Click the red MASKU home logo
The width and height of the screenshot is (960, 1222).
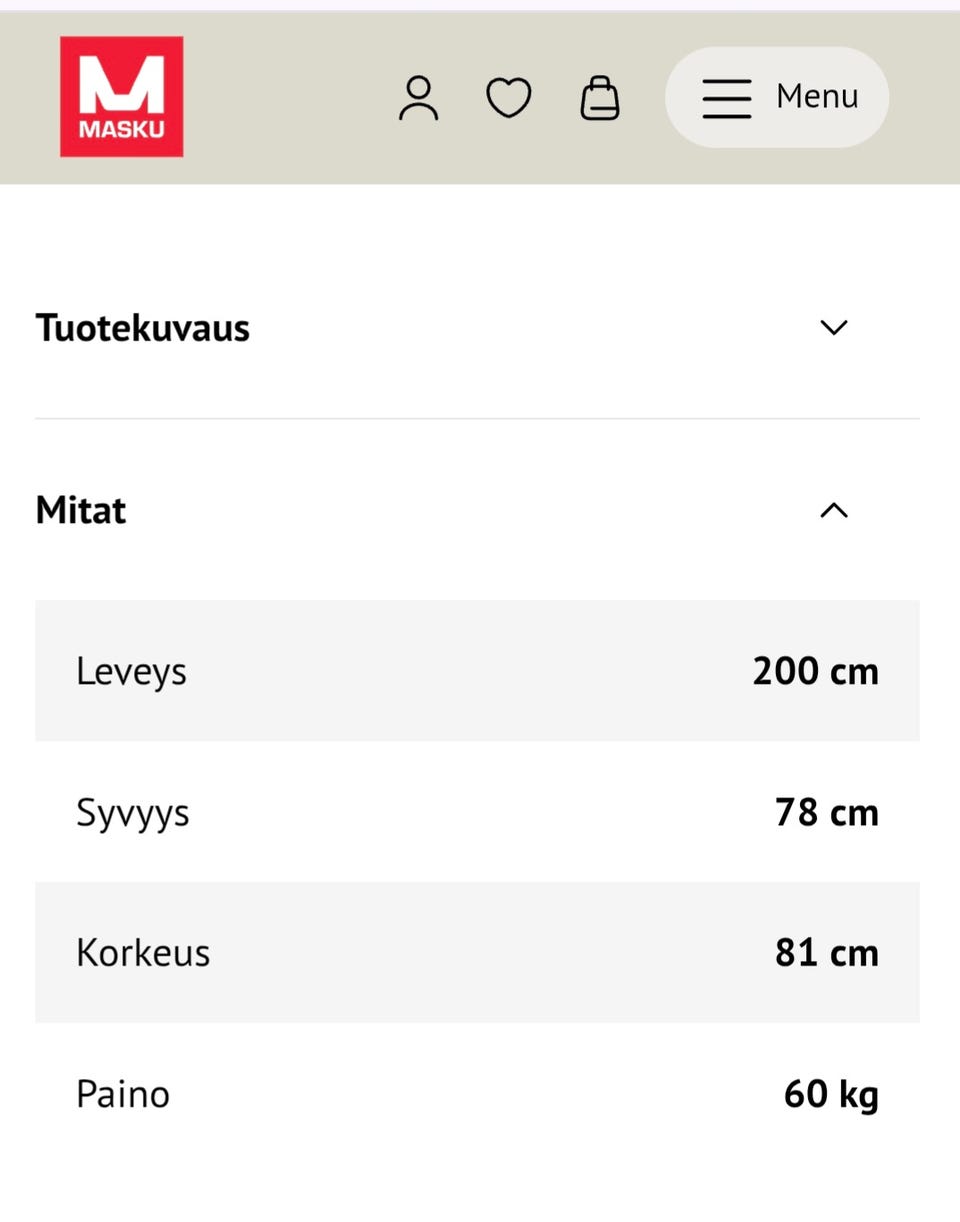pyautogui.click(x=122, y=97)
